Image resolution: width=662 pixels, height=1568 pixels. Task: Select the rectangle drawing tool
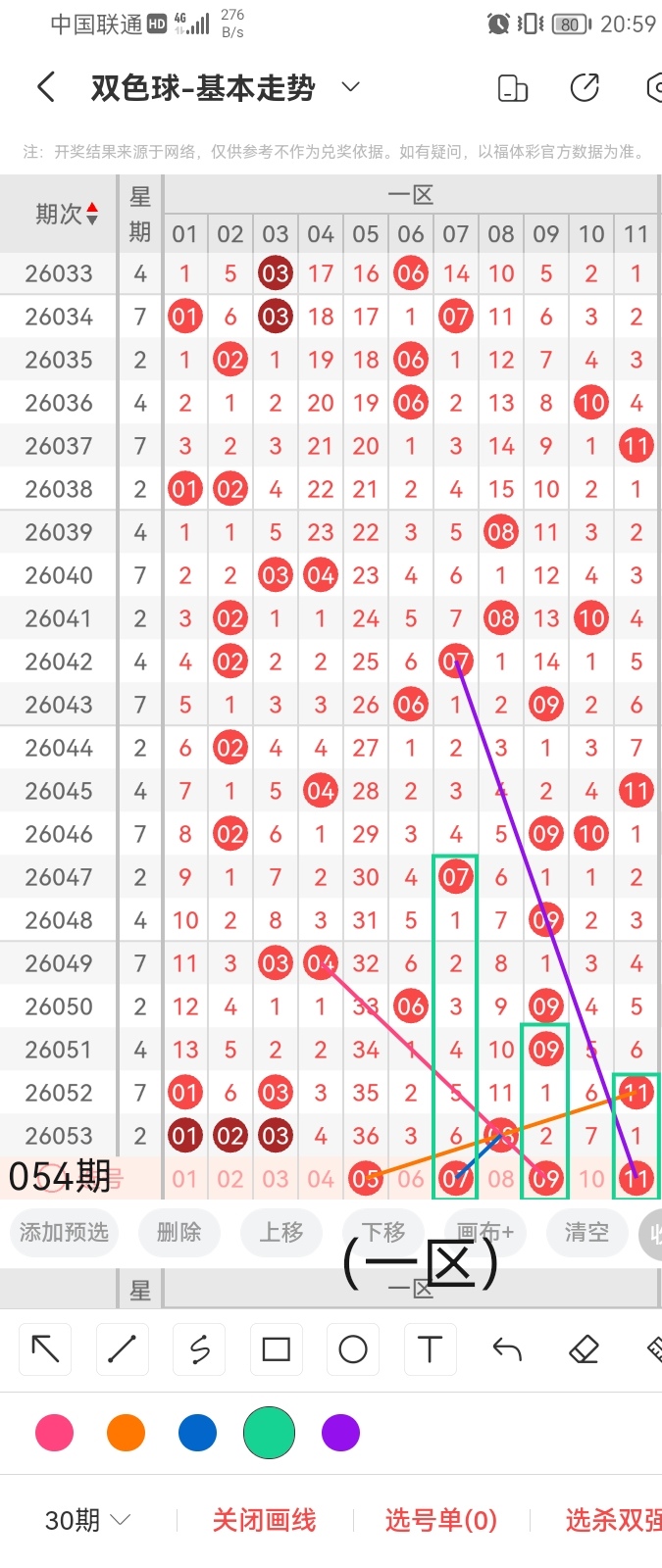click(277, 1349)
